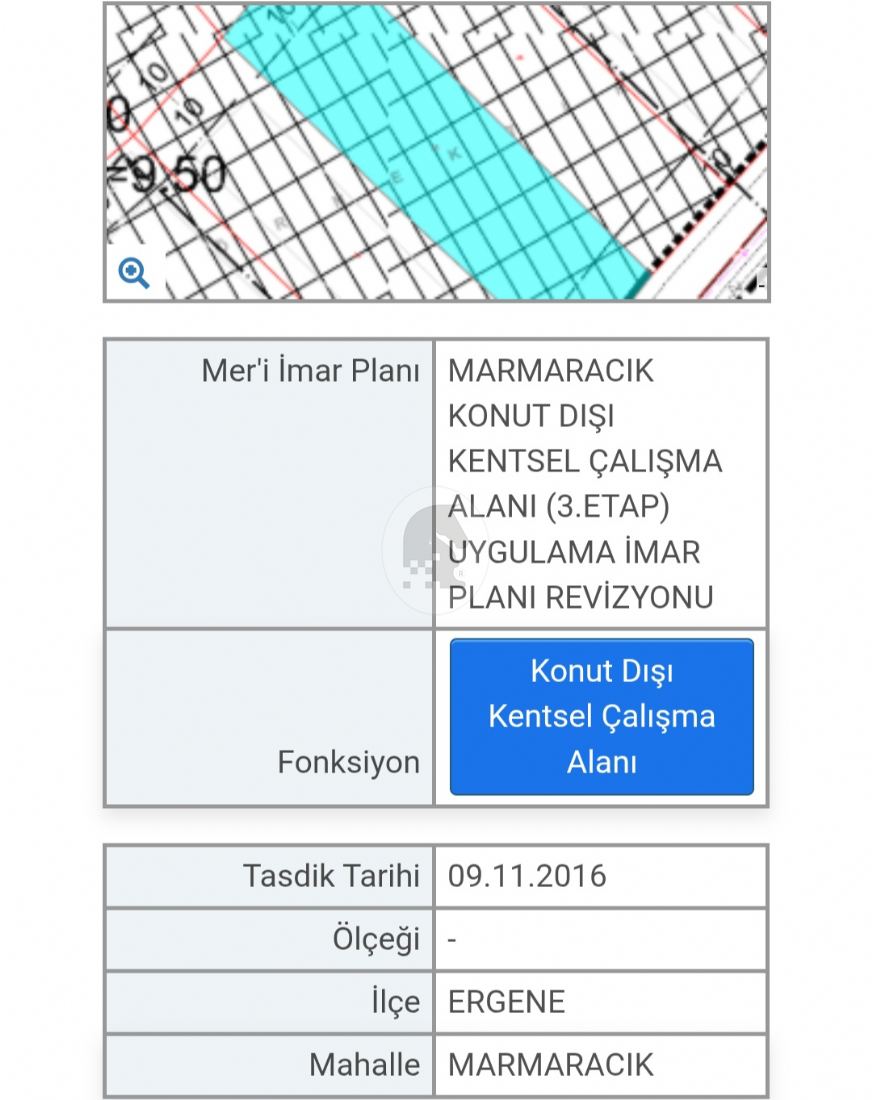Viewport: 872px width, 1100px height.
Task: Tap the magnifier zoom icon on map
Action: click(134, 271)
